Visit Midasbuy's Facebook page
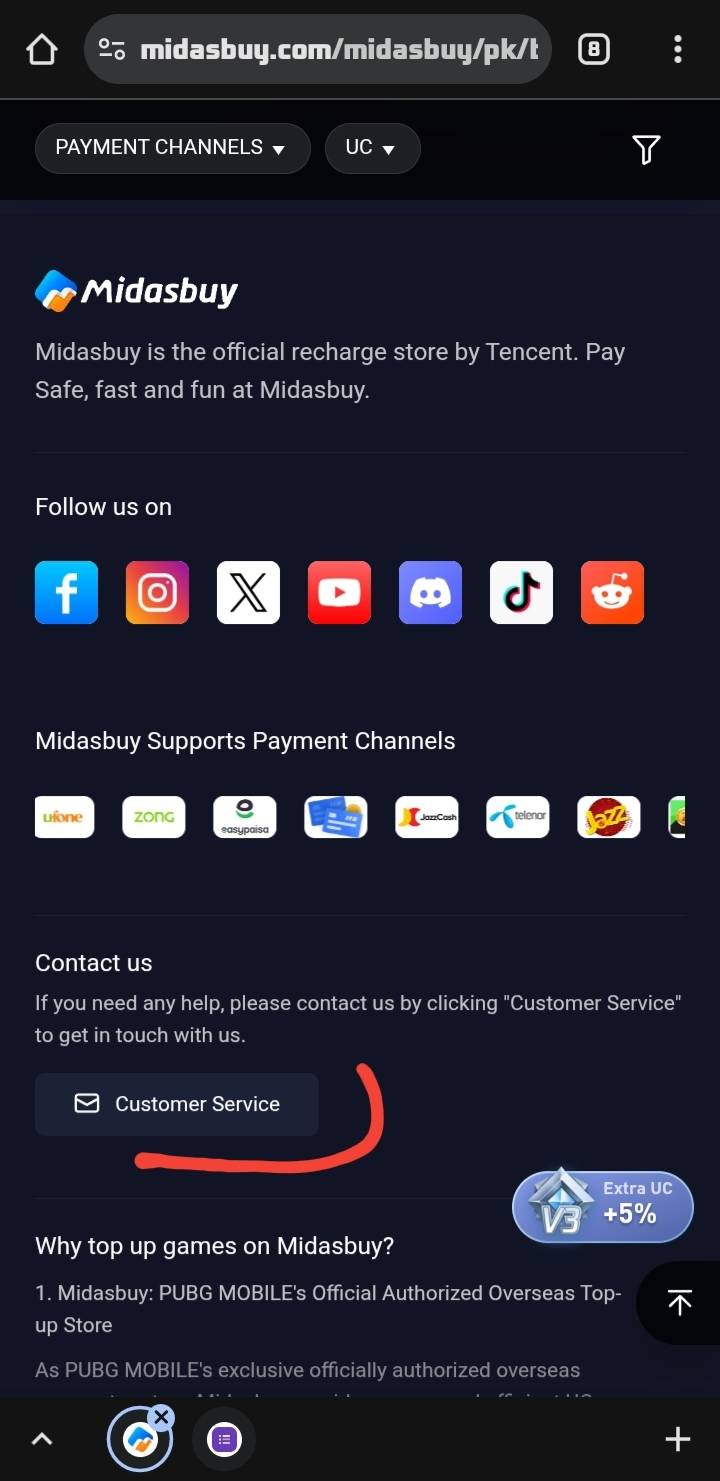 point(66,593)
